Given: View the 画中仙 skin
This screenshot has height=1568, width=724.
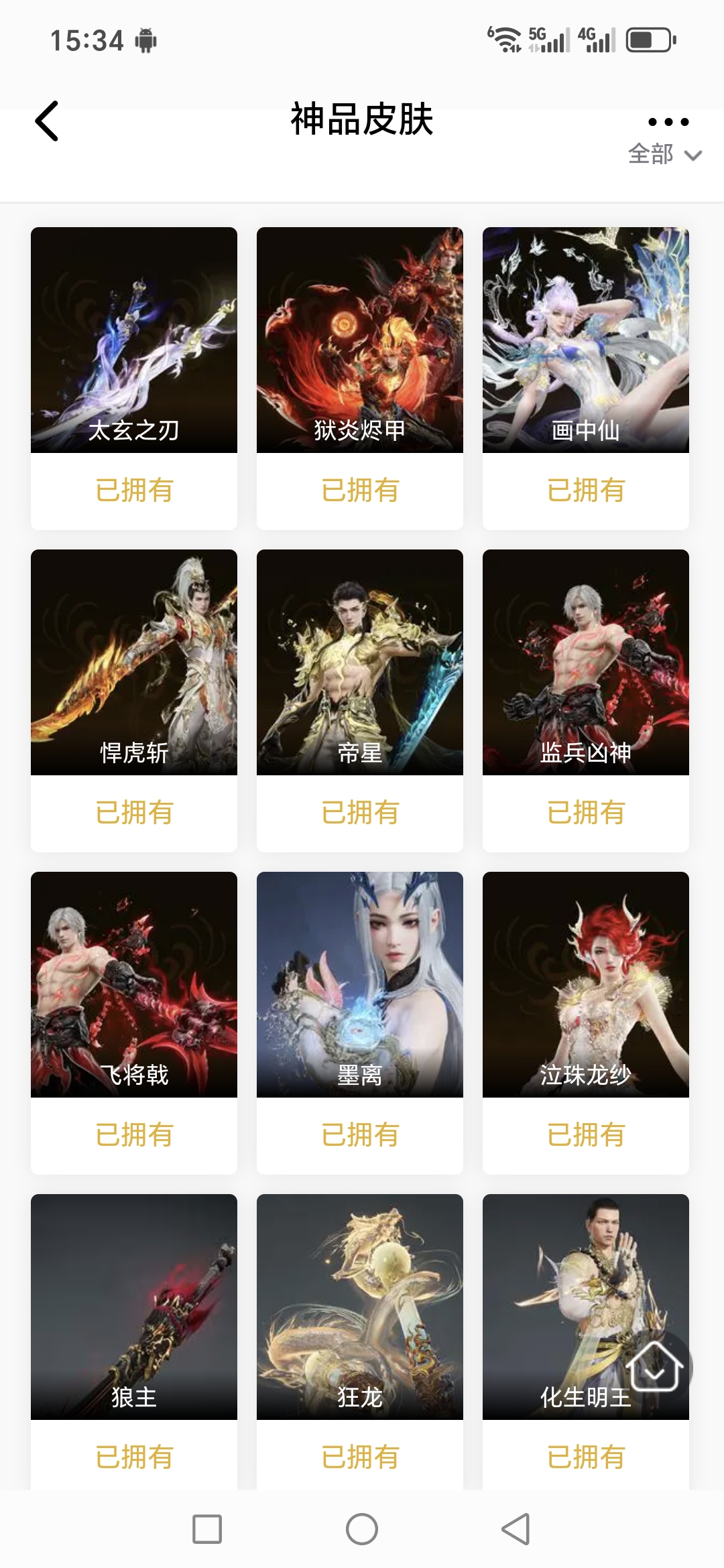Looking at the screenshot, I should pos(586,340).
